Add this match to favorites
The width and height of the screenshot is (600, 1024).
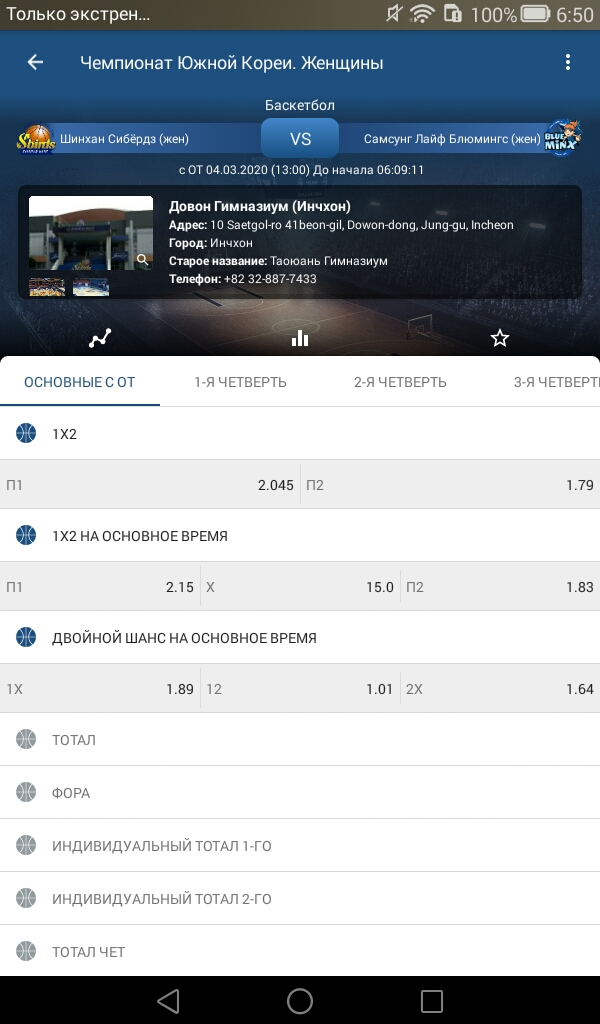click(x=499, y=338)
